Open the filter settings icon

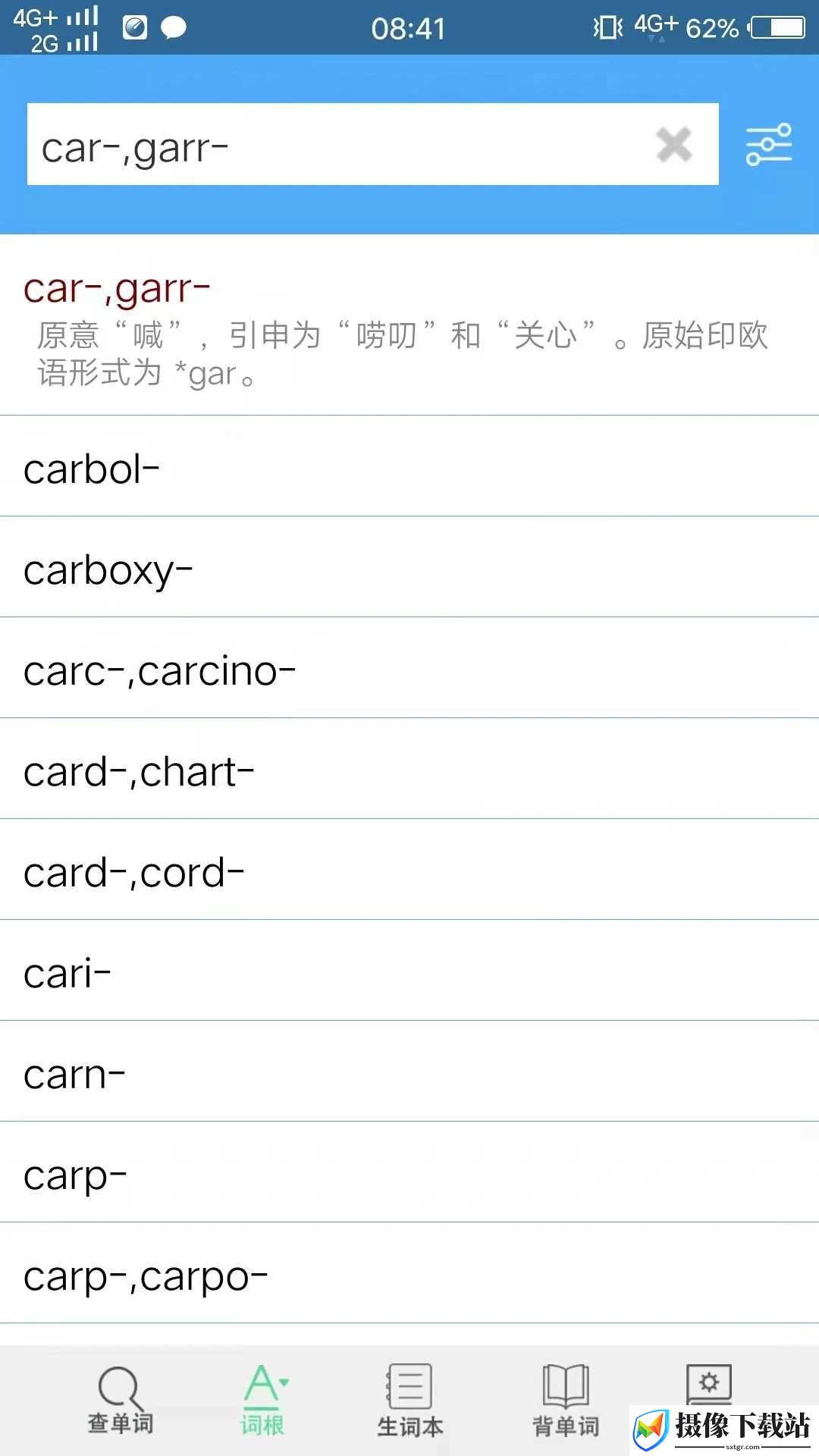768,144
